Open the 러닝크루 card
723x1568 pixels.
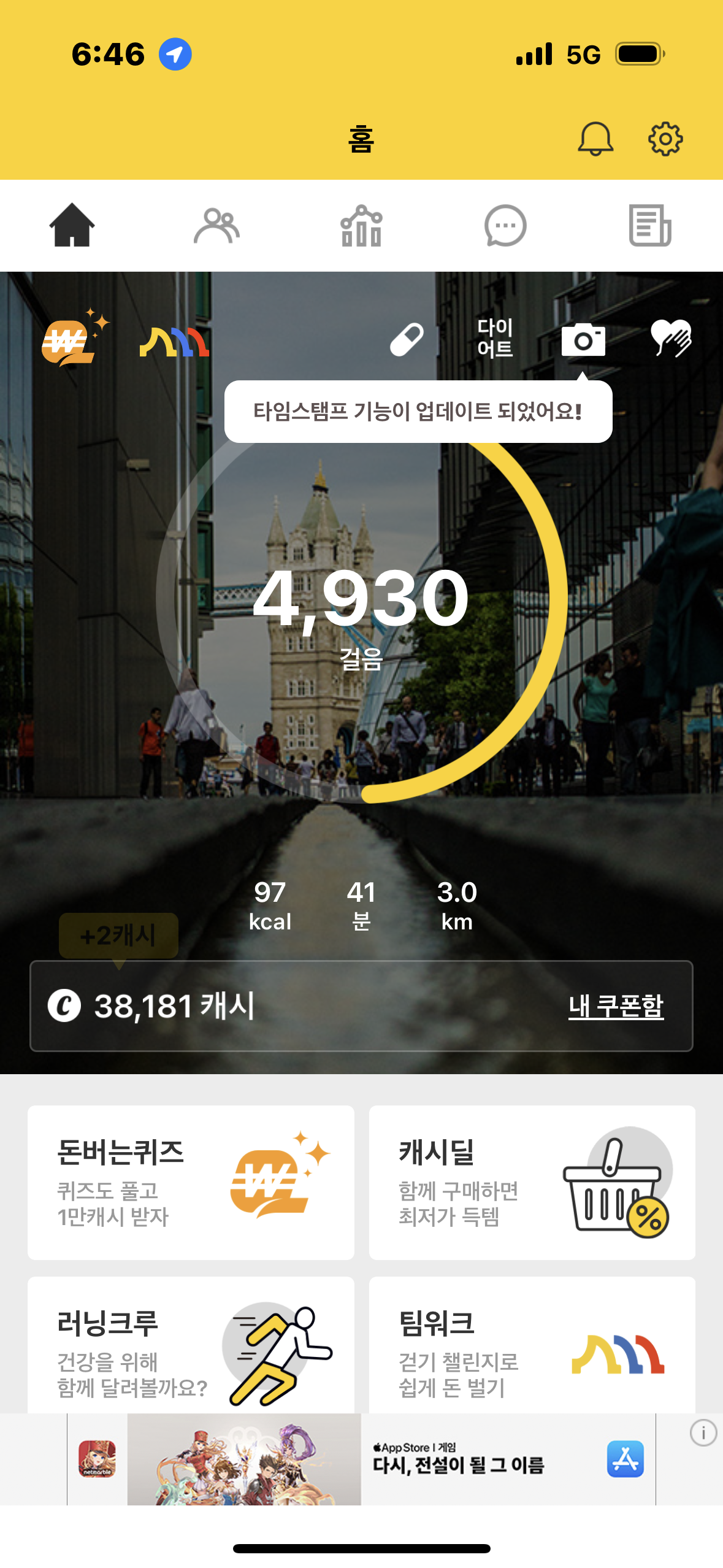[x=191, y=1347]
